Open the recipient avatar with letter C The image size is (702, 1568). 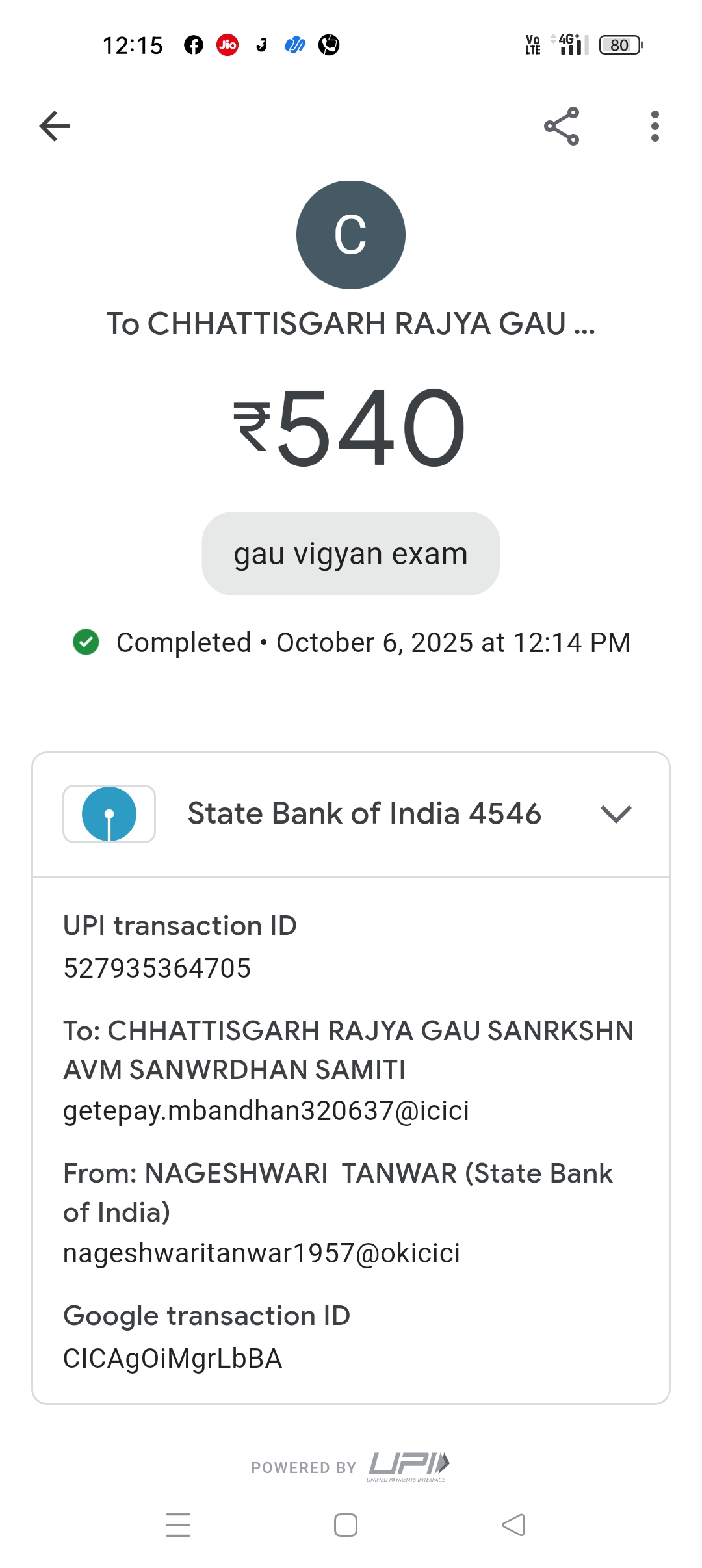coord(351,235)
